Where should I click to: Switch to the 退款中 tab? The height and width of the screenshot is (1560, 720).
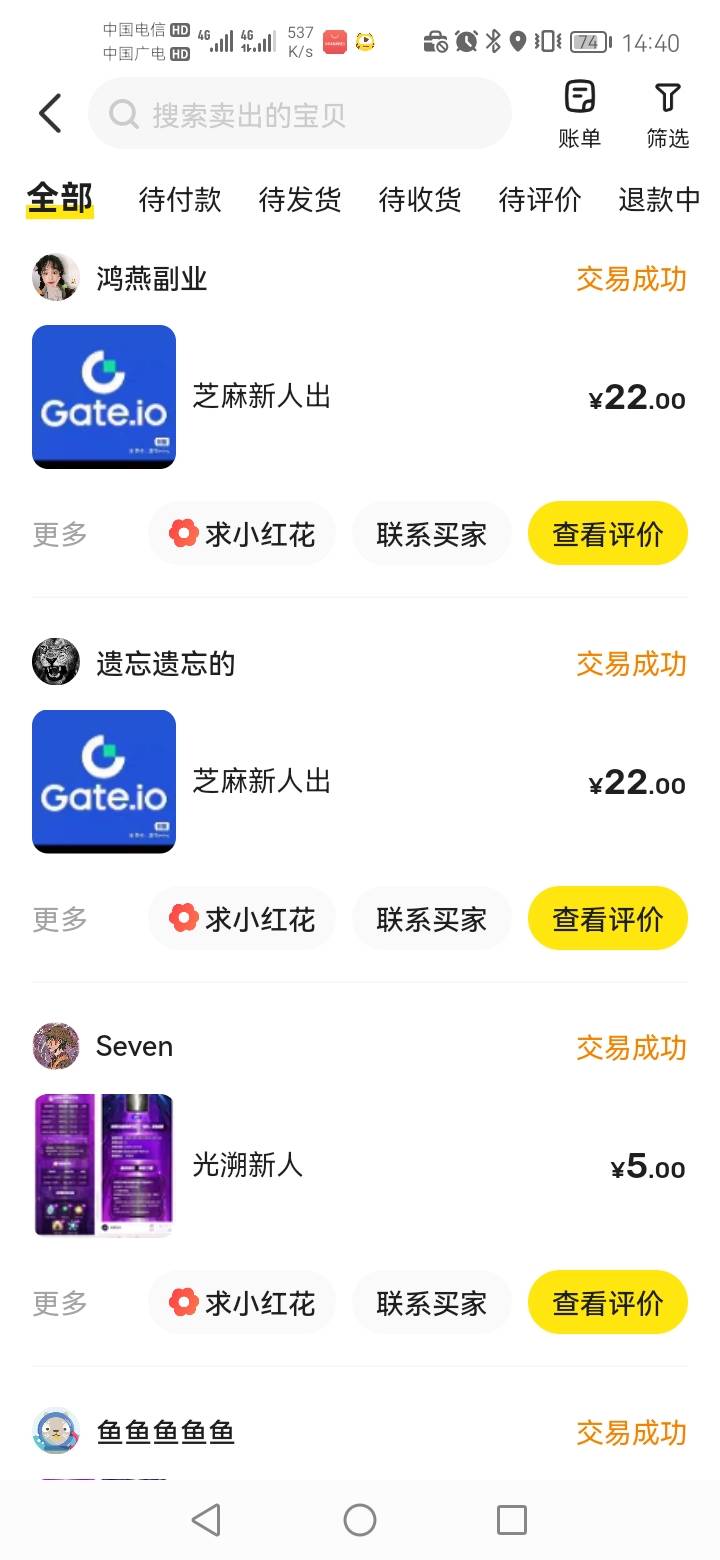click(660, 200)
